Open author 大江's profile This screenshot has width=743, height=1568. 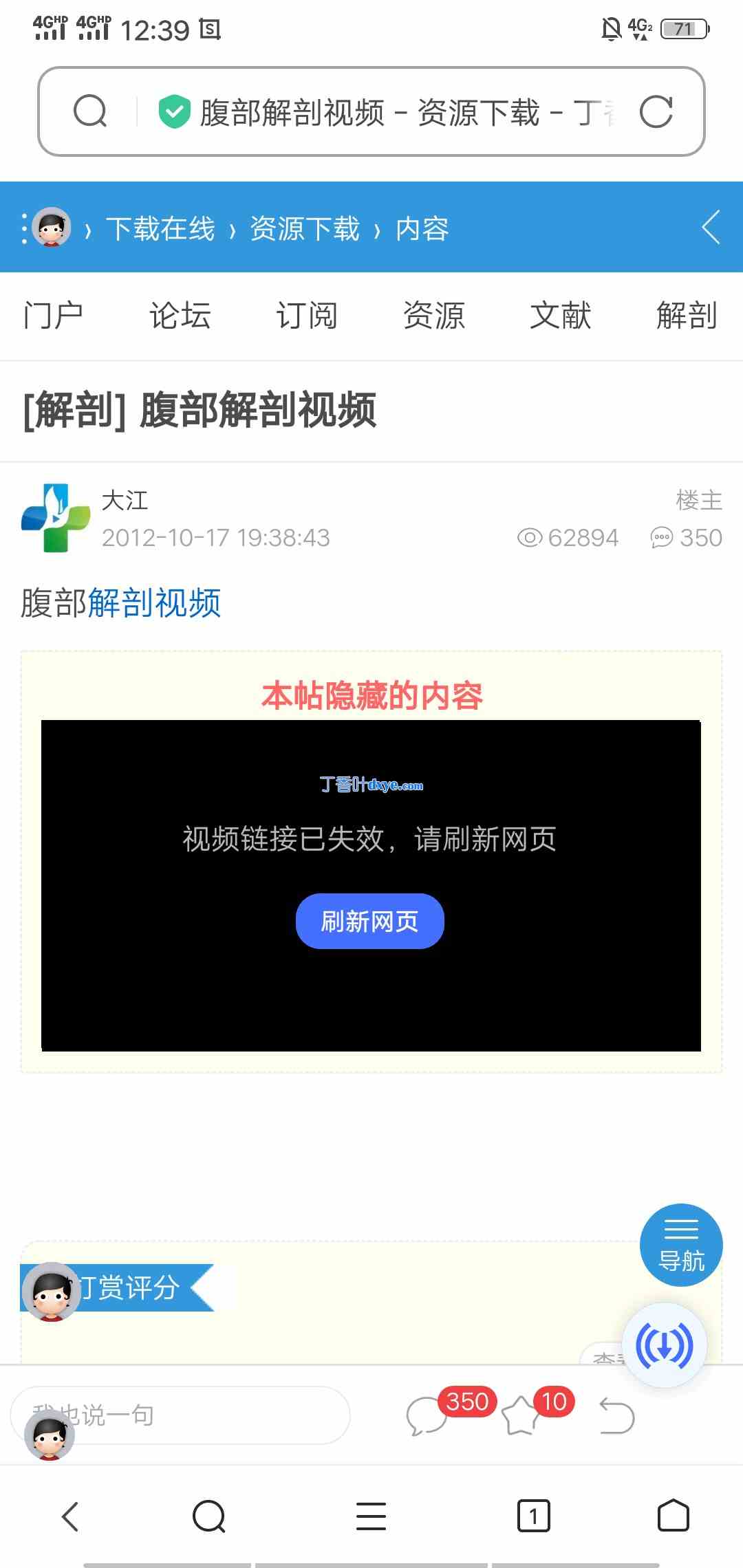[x=125, y=500]
